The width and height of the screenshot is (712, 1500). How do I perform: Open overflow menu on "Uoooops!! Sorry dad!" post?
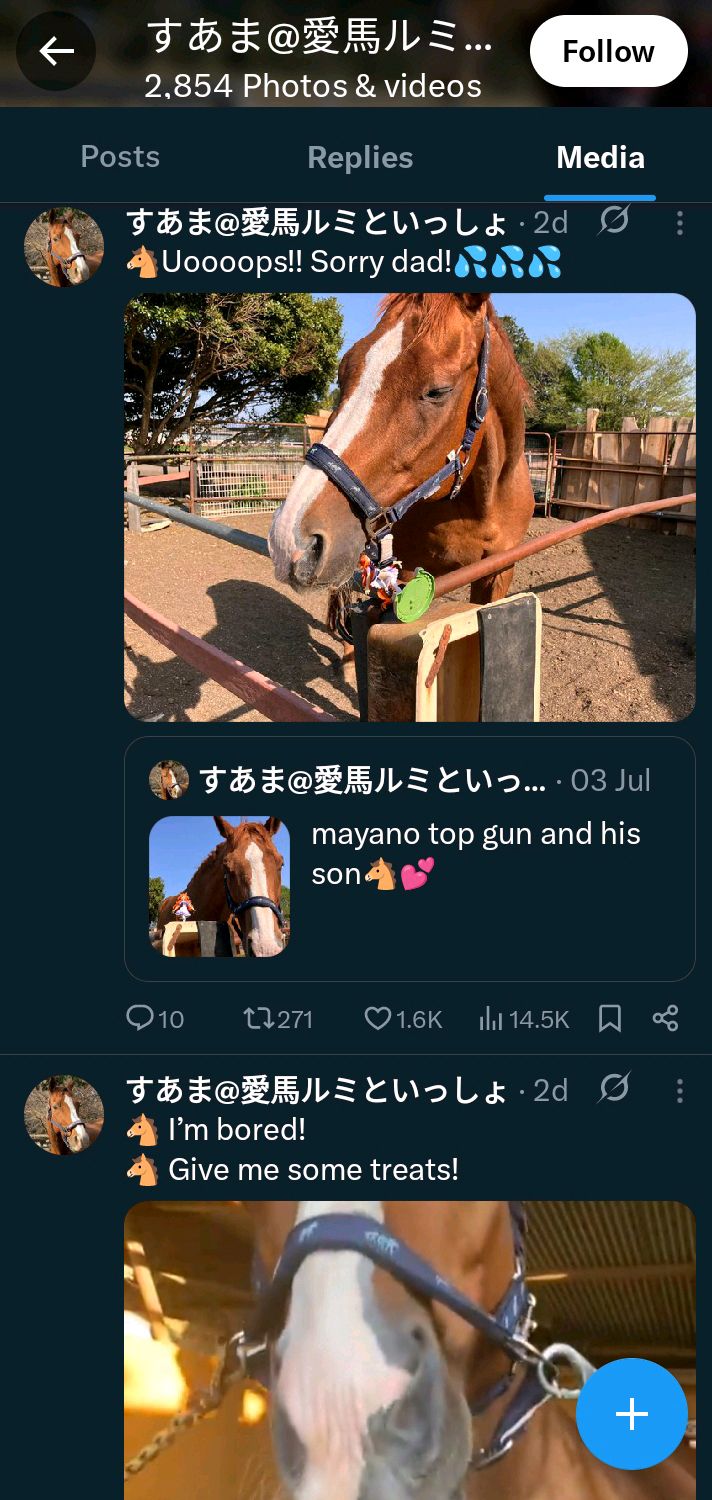pyautogui.click(x=679, y=222)
